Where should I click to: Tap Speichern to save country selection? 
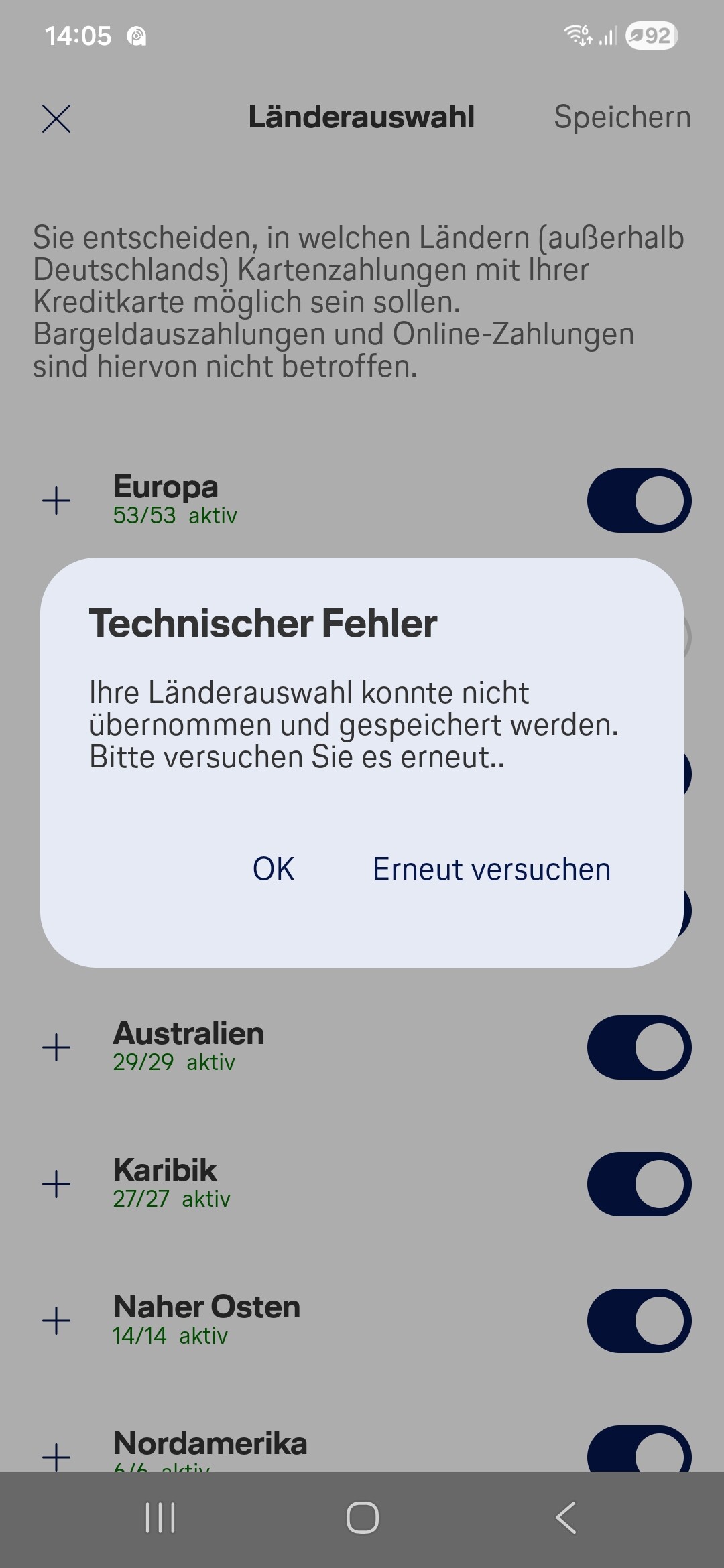[x=621, y=117]
